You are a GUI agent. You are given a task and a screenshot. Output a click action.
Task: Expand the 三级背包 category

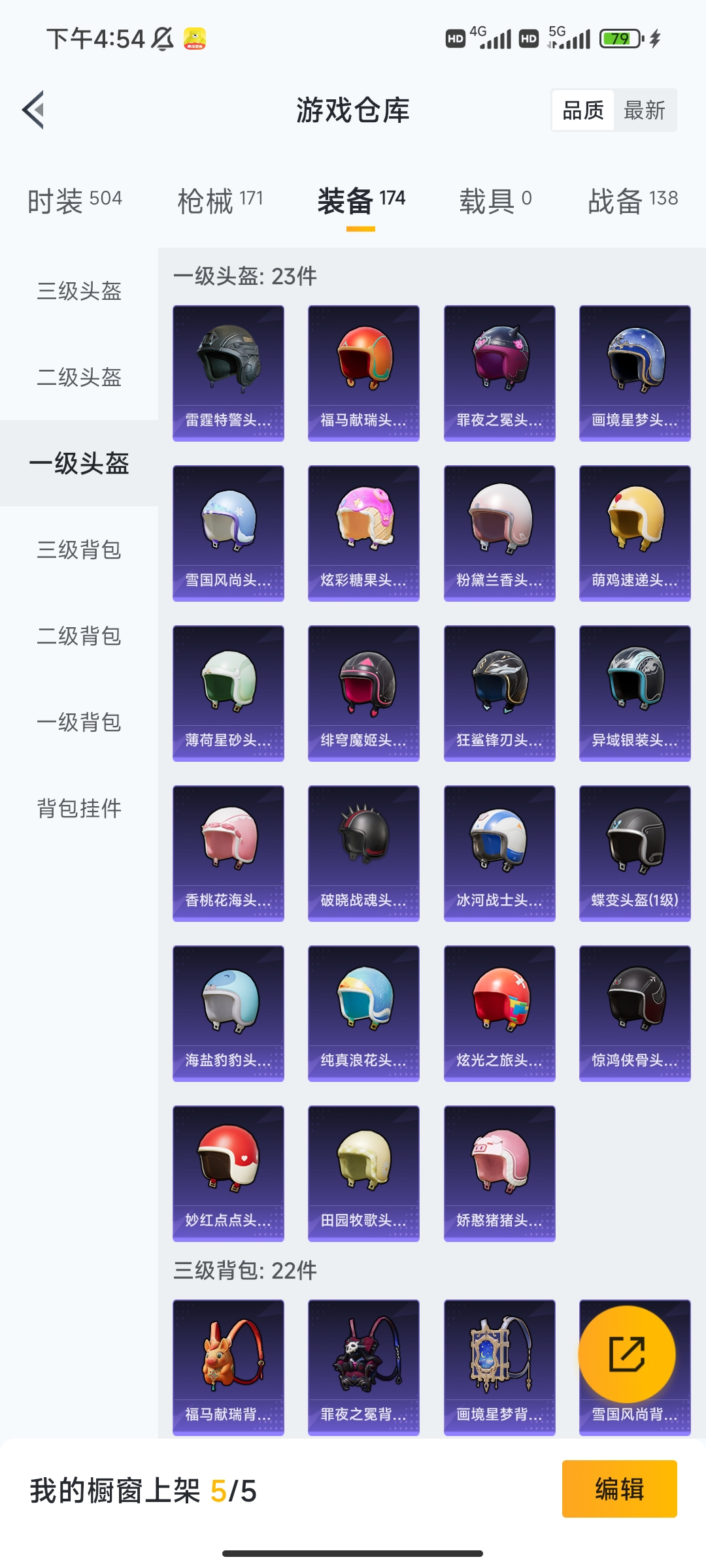pyautogui.click(x=78, y=551)
